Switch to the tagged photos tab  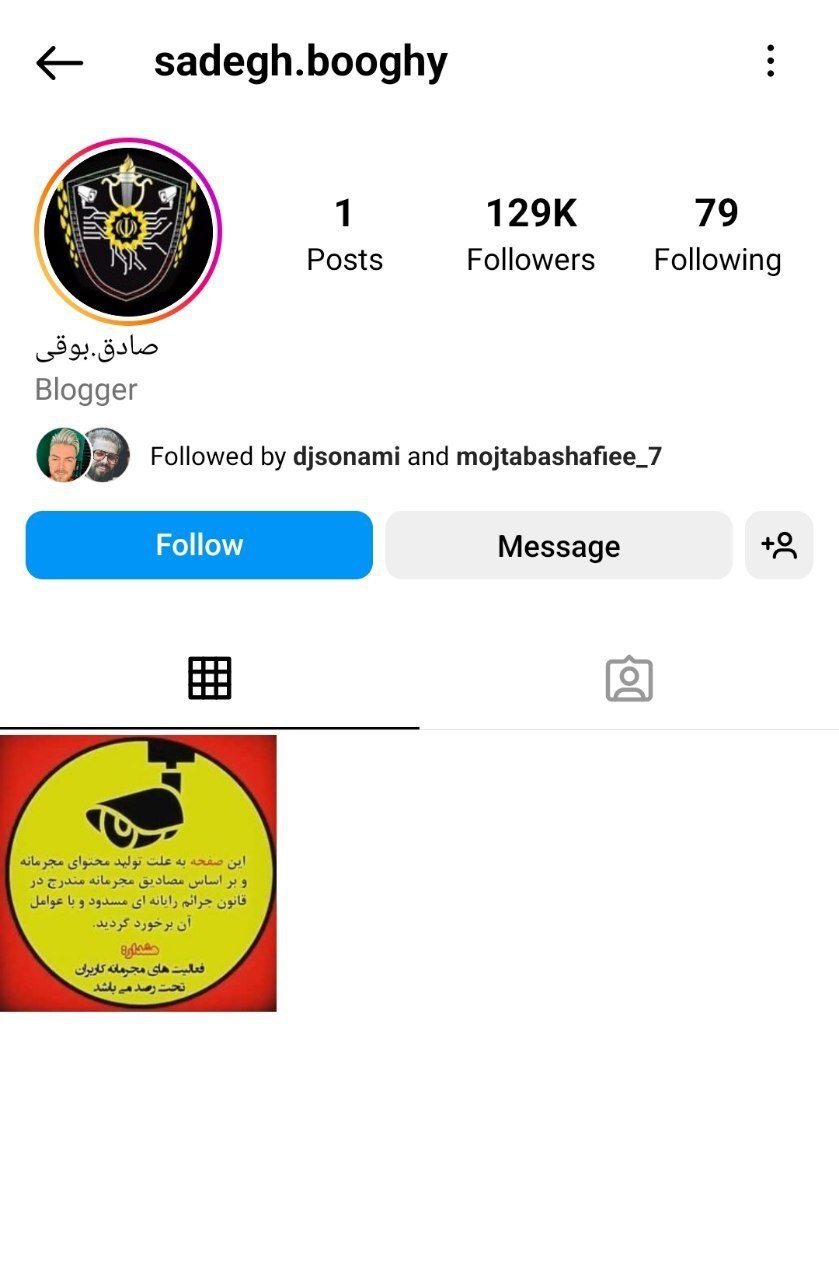tap(629, 679)
